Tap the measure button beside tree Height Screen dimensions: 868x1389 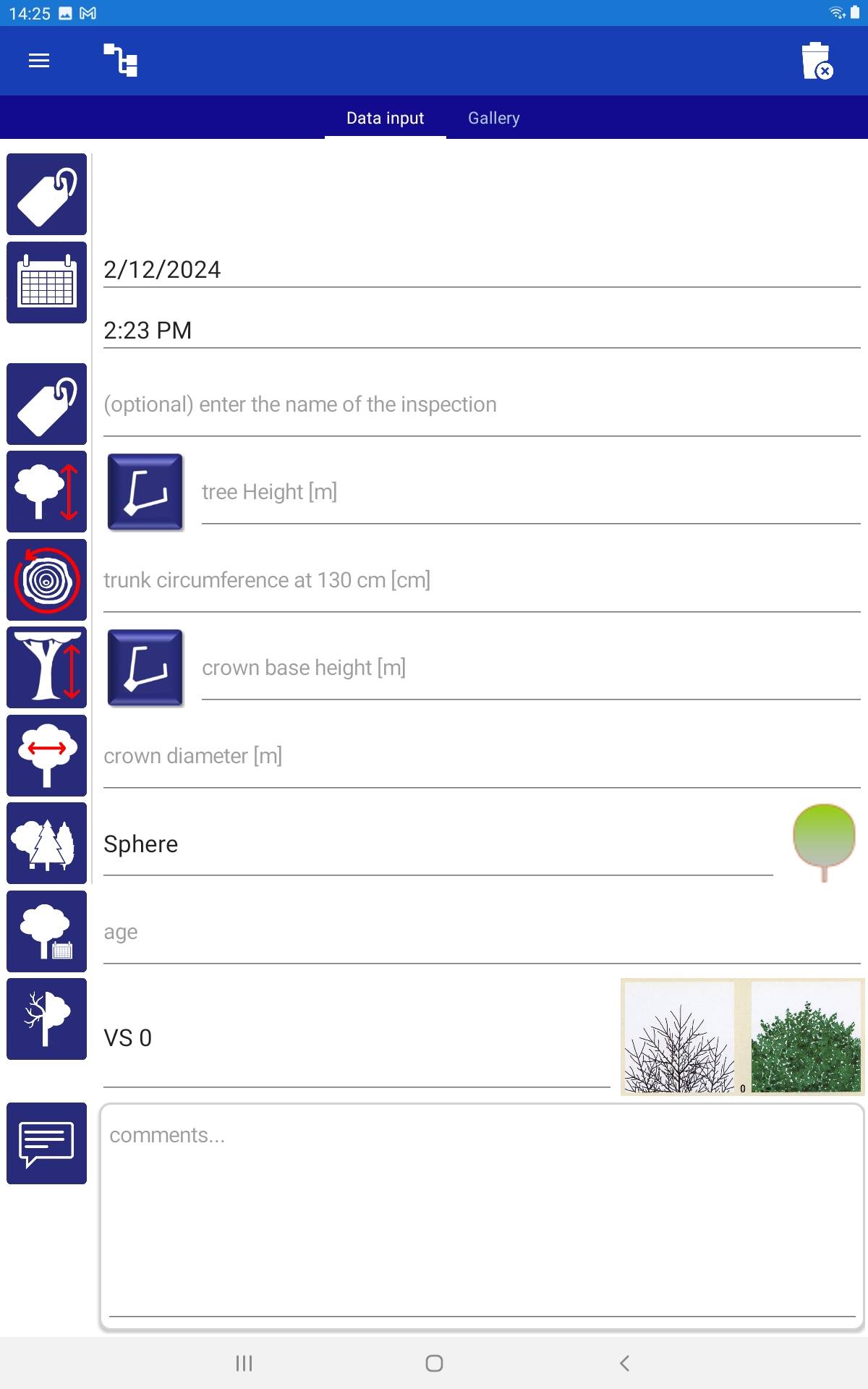[x=145, y=492]
